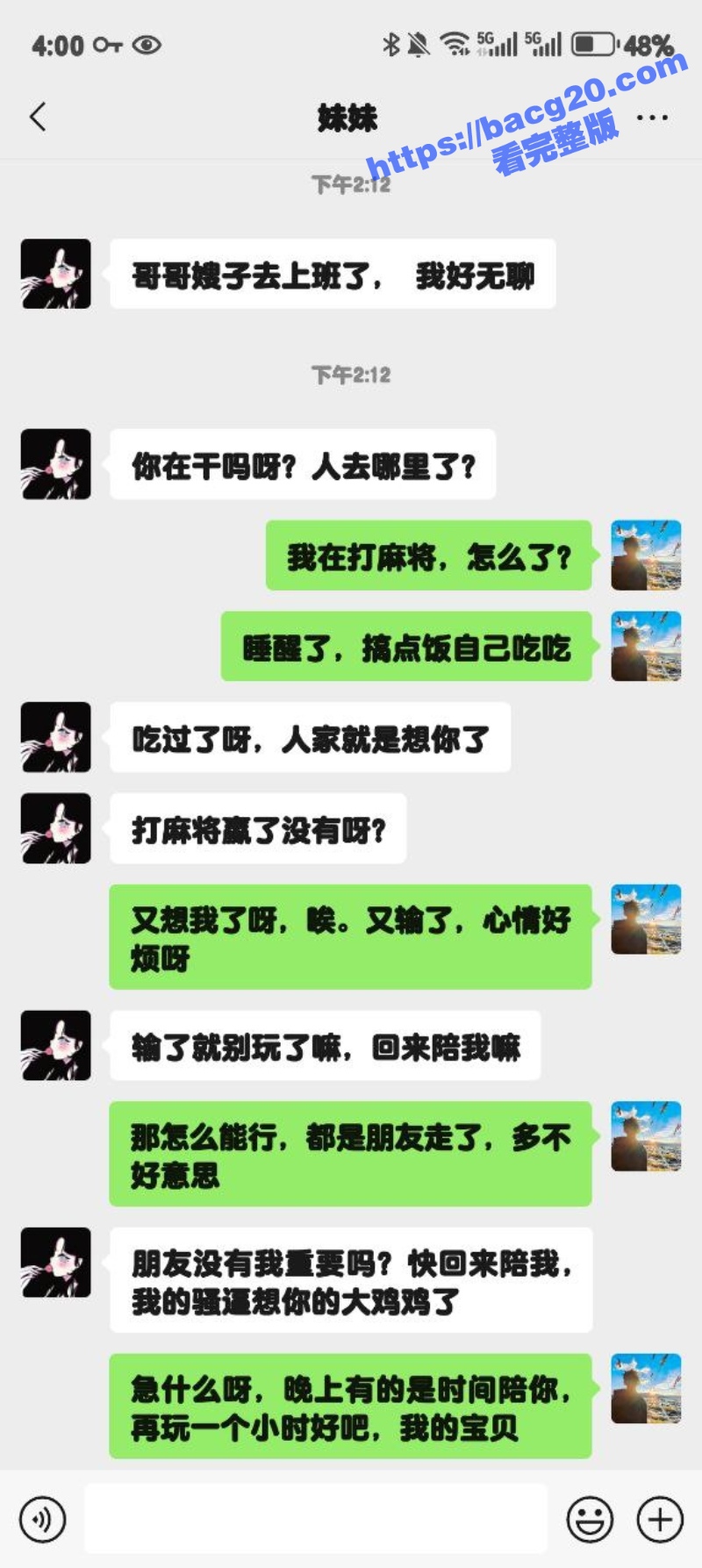Open the chat options three-dot menu
The height and width of the screenshot is (1568, 702).
651,117
